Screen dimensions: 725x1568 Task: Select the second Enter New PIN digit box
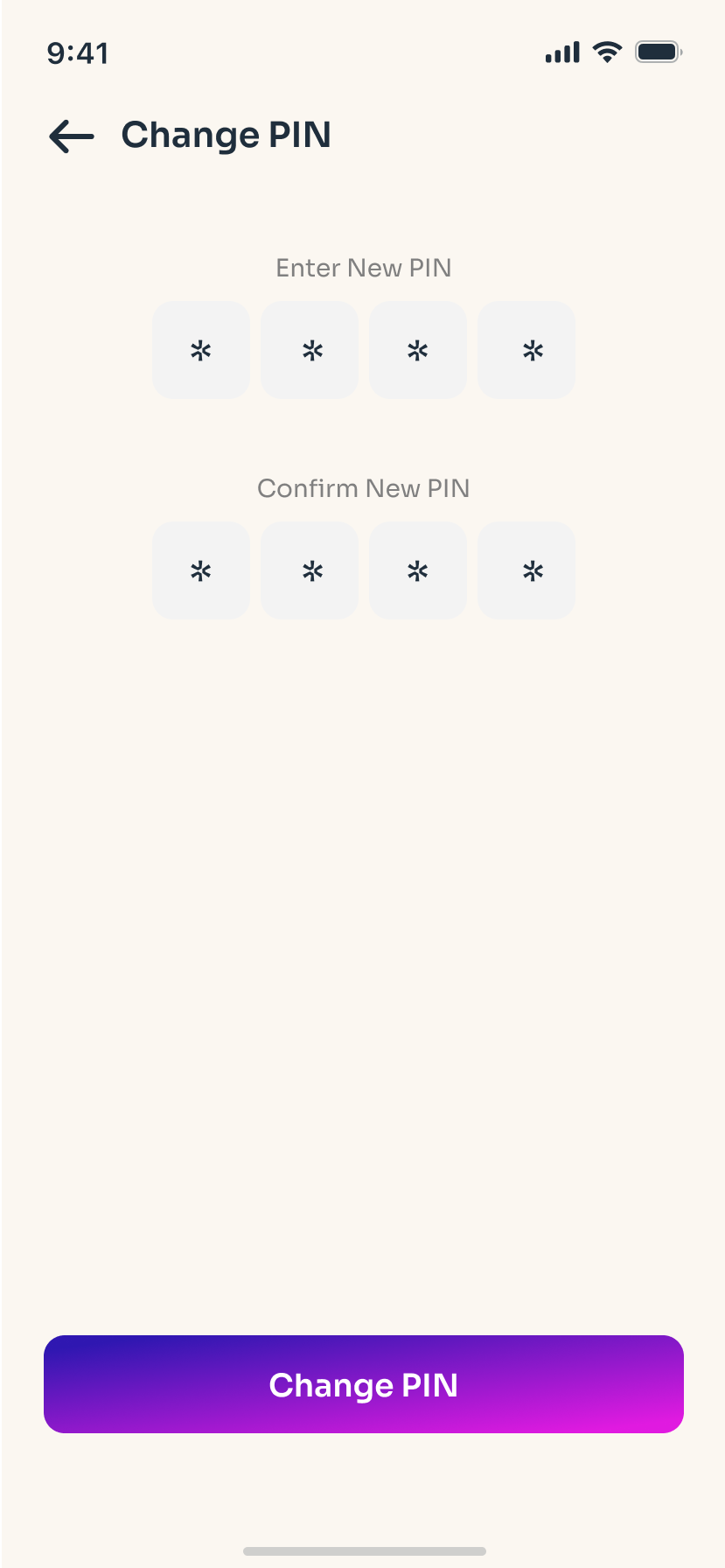coord(310,350)
